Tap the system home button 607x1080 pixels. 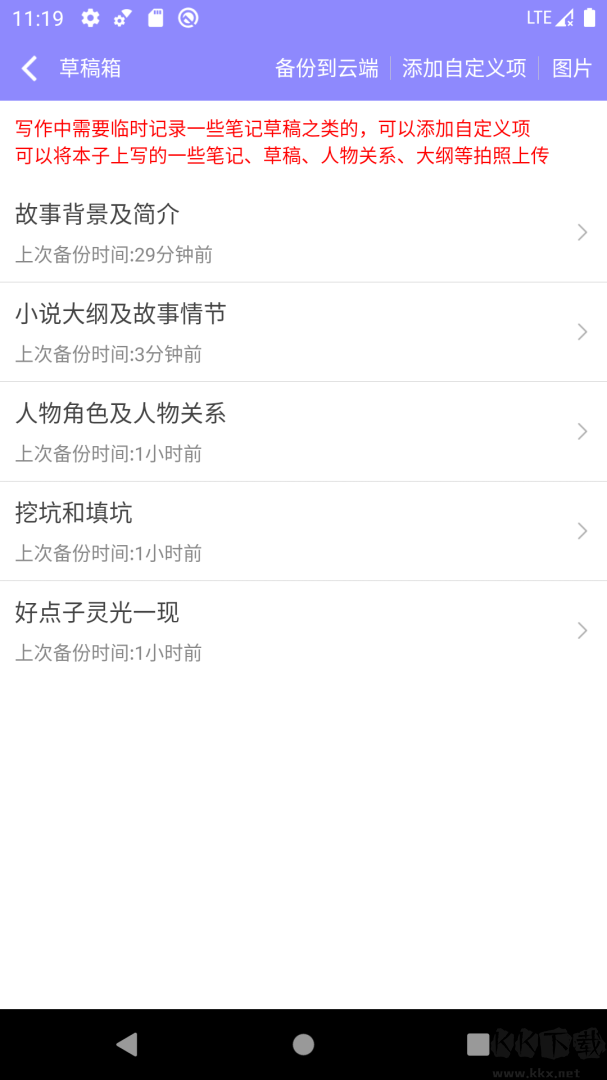[x=303, y=1044]
